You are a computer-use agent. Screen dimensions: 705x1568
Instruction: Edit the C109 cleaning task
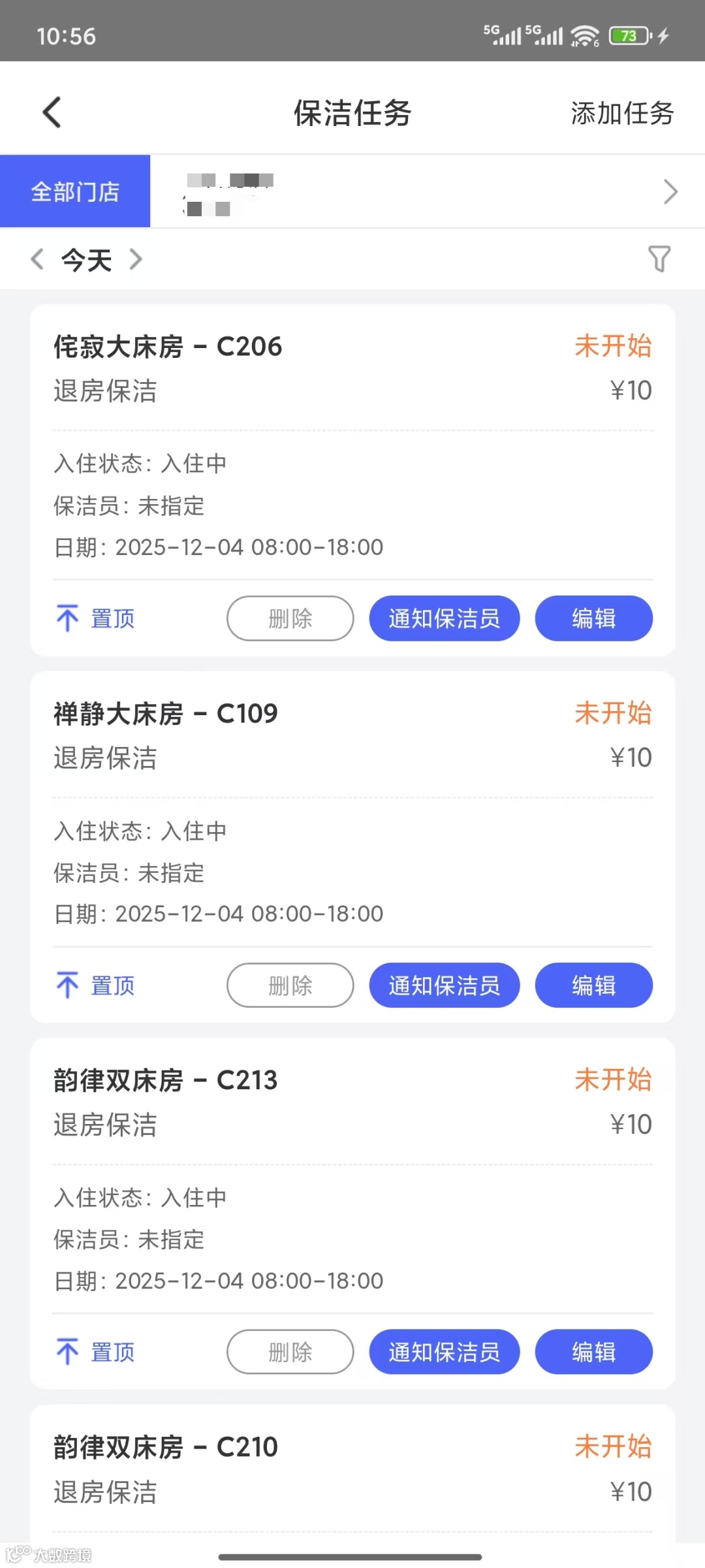click(x=593, y=985)
